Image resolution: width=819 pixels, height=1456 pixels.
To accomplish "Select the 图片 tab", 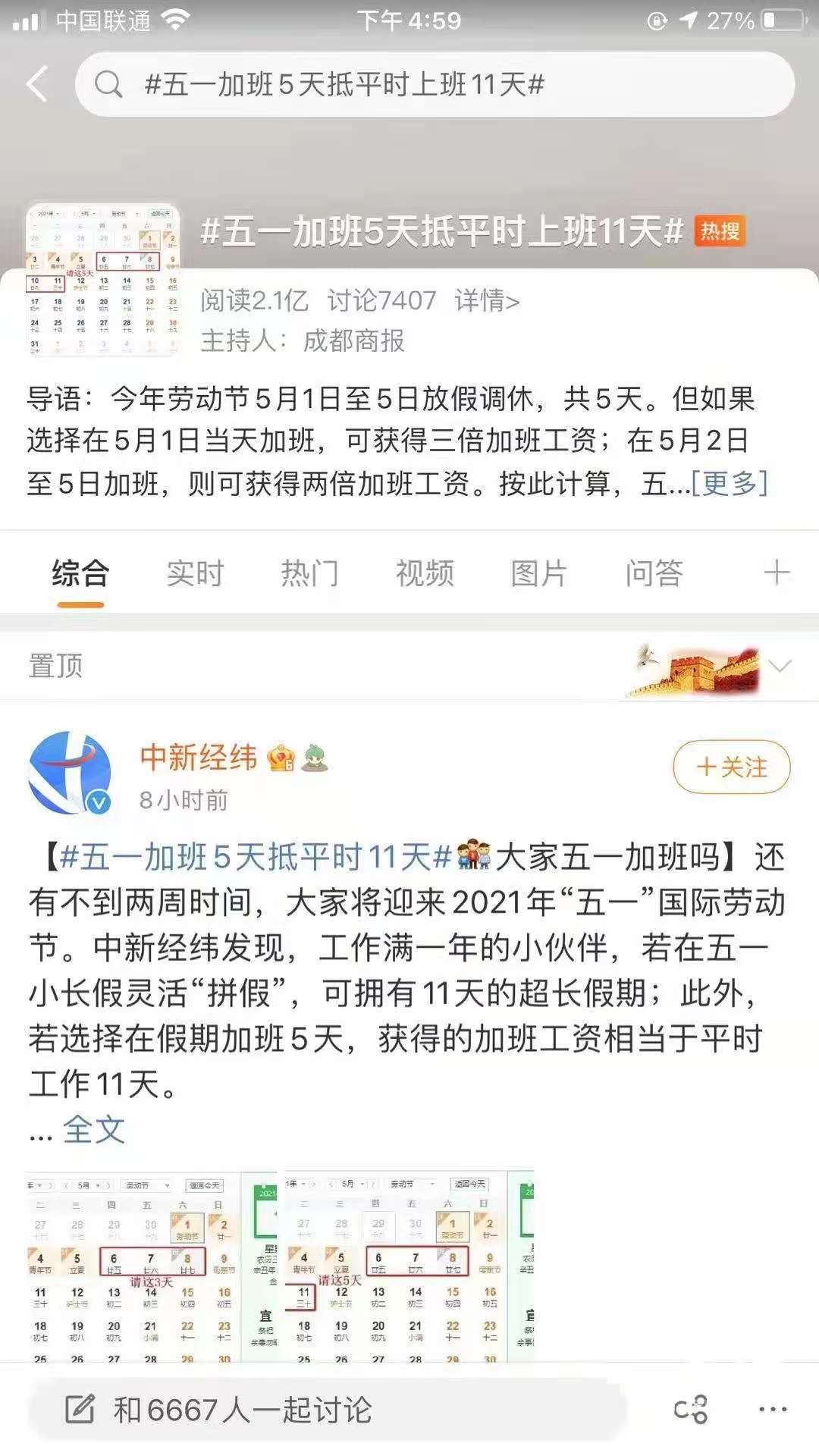I will [539, 573].
